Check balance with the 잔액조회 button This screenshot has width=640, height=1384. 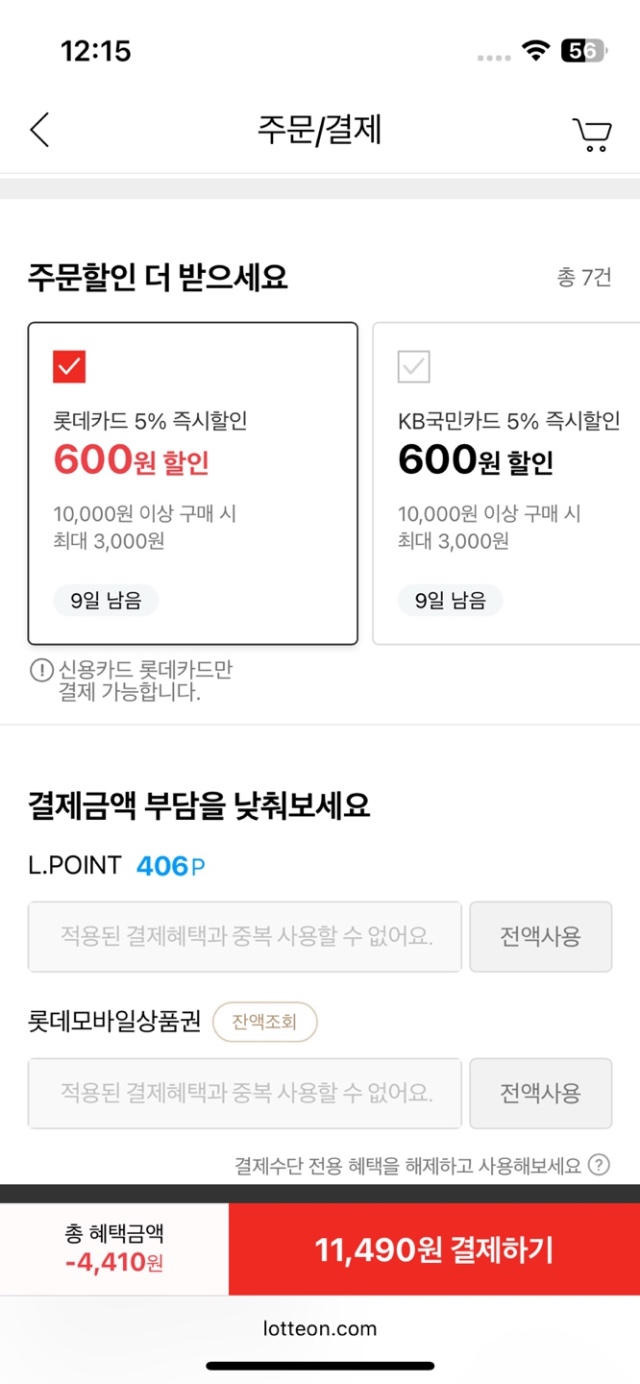pos(265,1022)
